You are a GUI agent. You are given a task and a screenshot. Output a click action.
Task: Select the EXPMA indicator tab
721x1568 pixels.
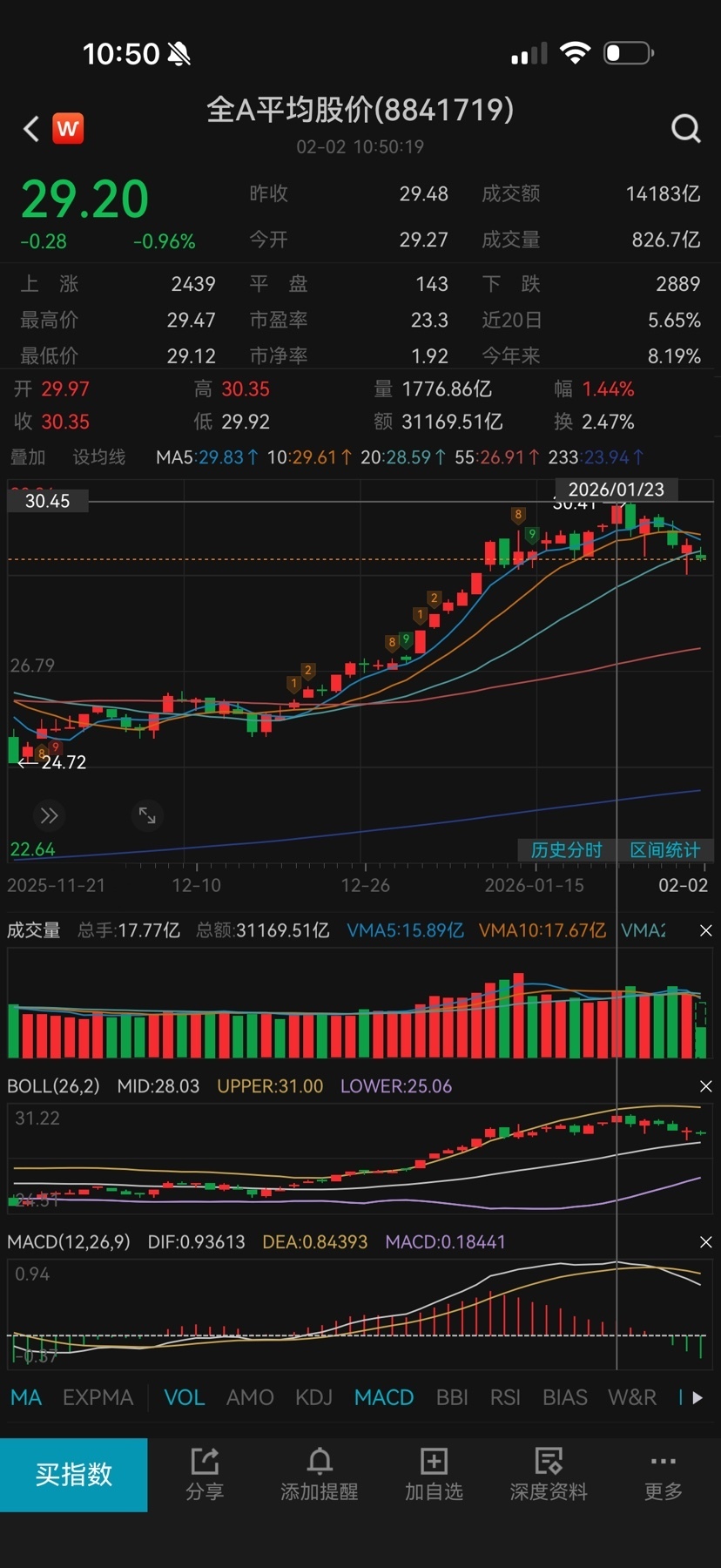[98, 1397]
